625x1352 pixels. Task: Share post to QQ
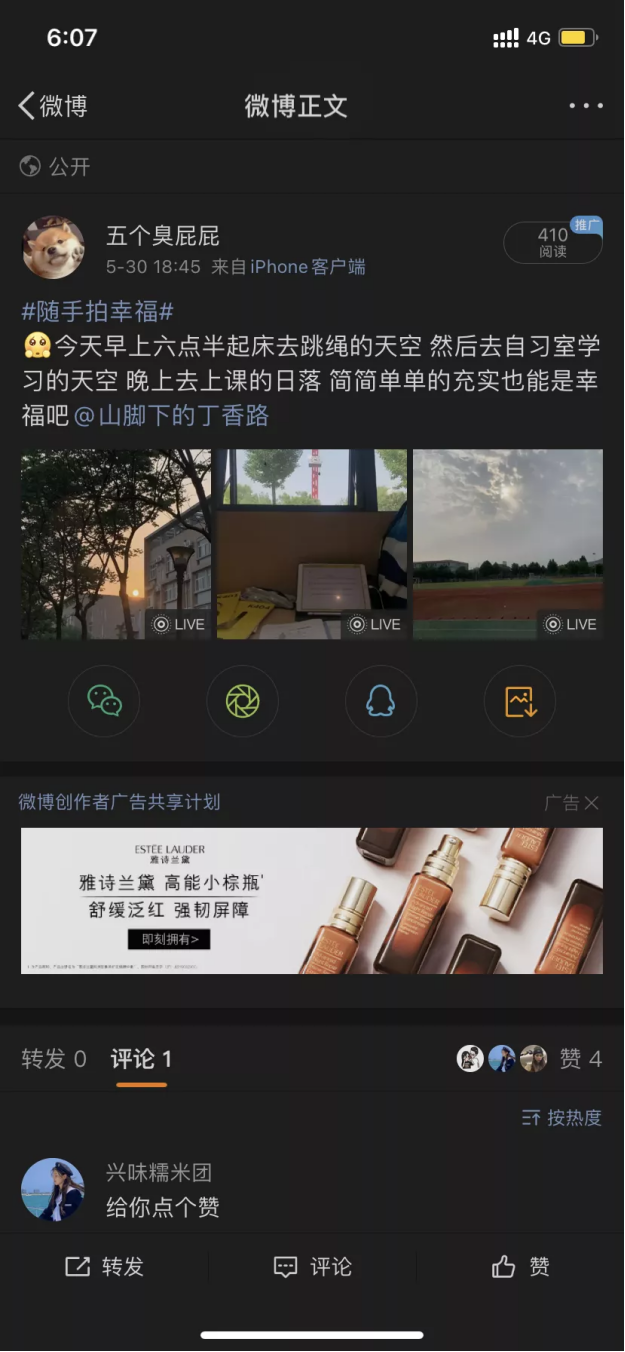(x=381, y=701)
